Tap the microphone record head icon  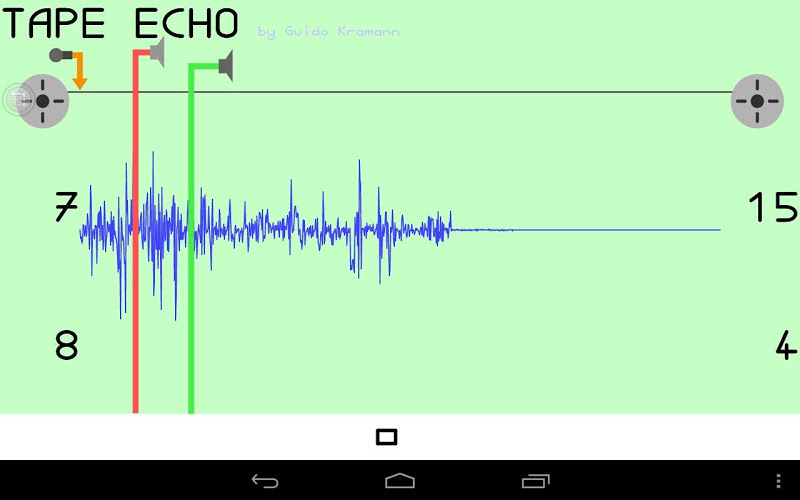click(60, 55)
